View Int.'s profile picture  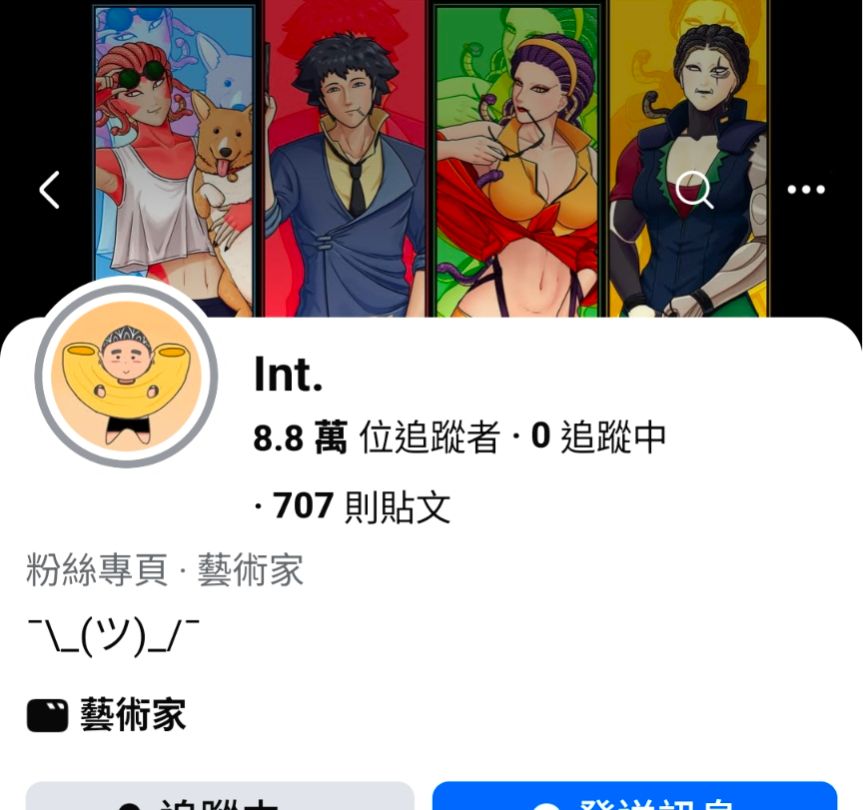click(x=126, y=375)
